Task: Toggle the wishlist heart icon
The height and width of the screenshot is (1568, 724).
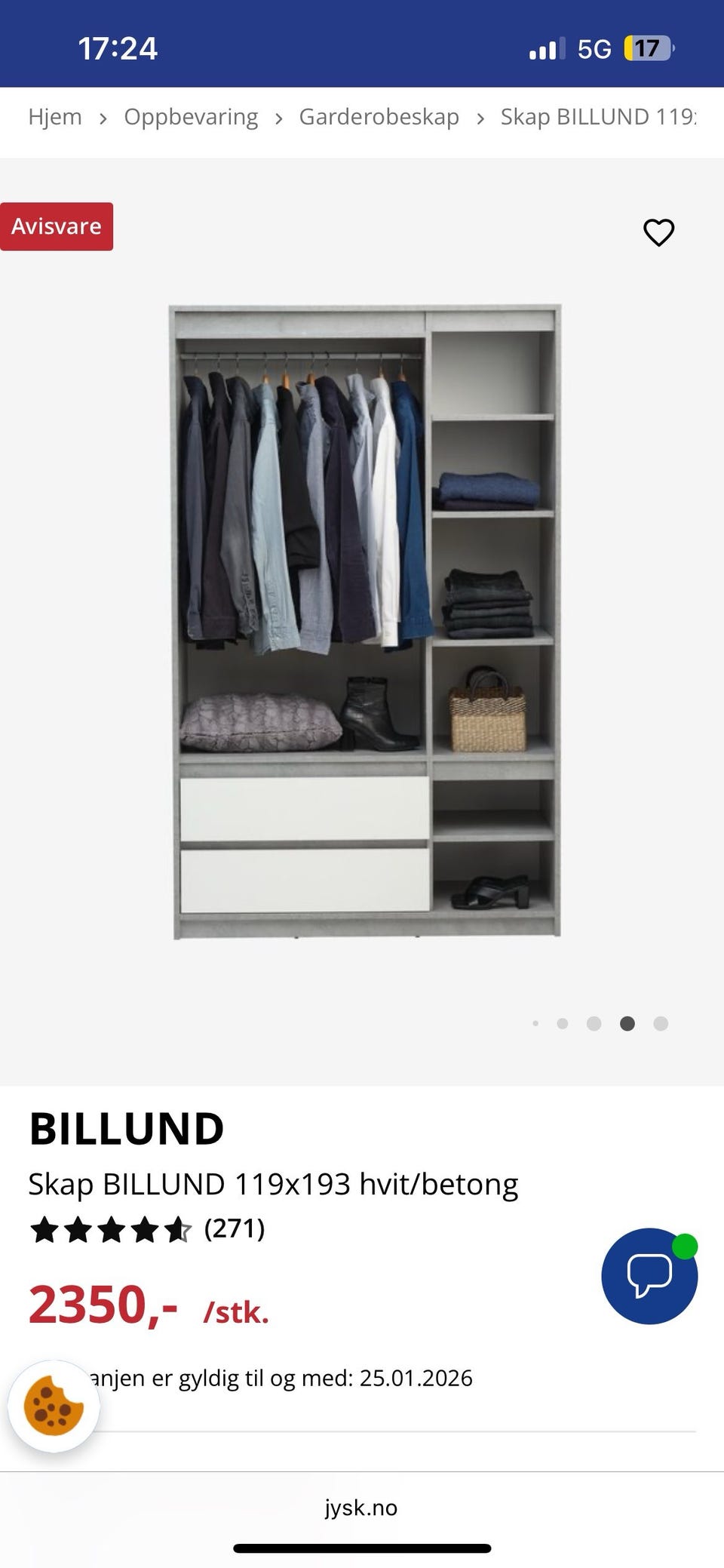Action: click(x=658, y=232)
